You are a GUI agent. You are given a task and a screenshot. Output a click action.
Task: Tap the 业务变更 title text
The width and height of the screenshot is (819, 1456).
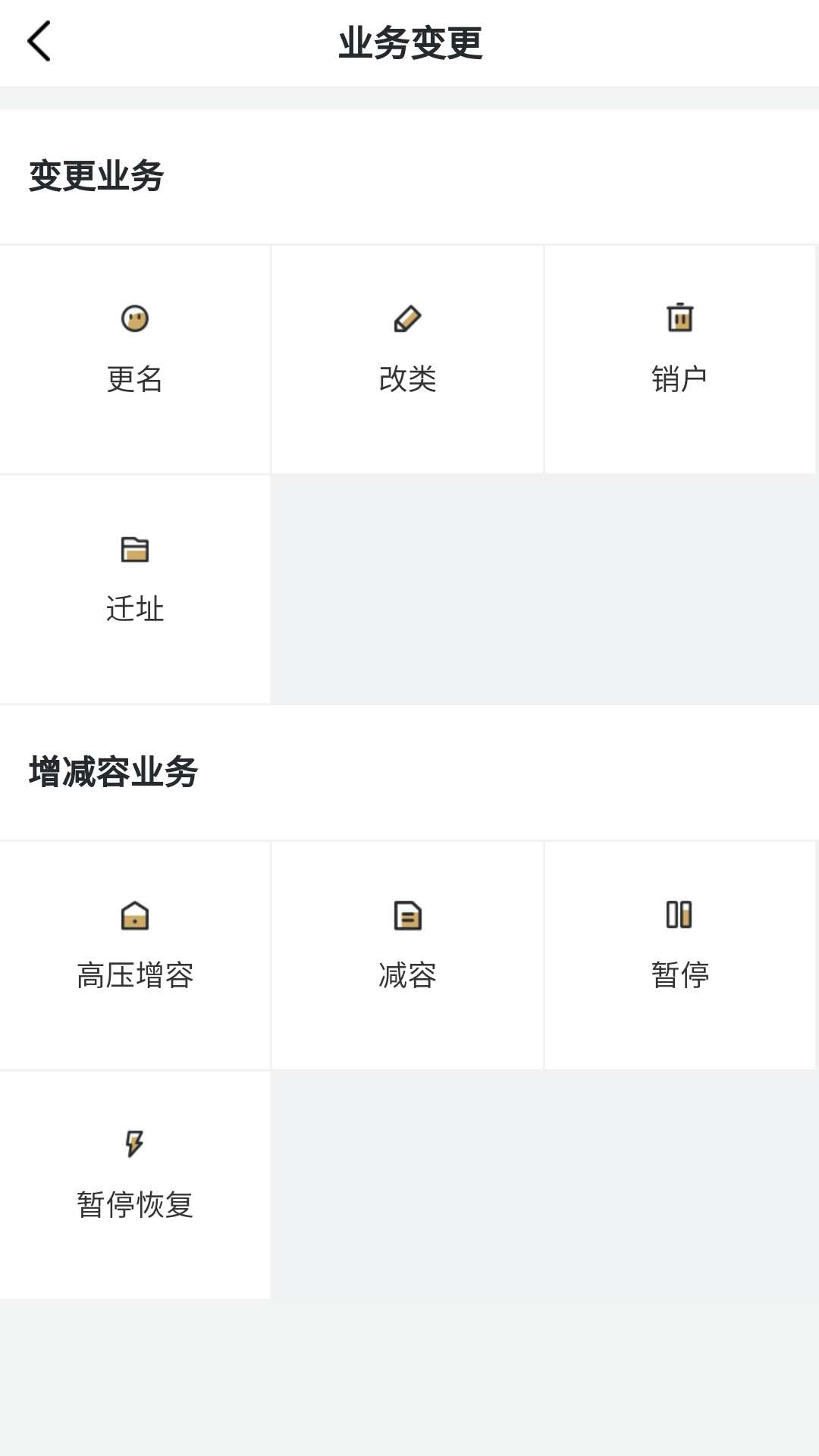tap(409, 42)
